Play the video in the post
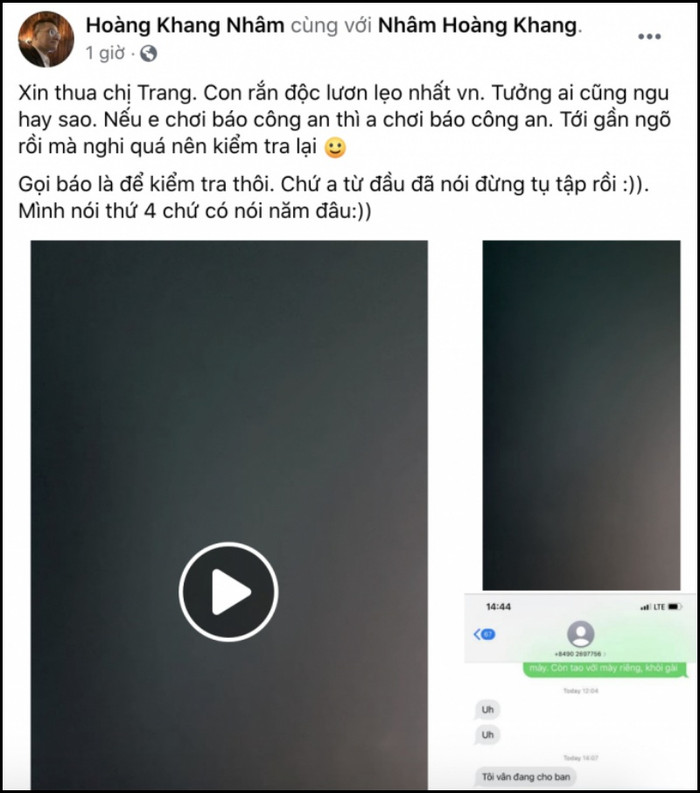The image size is (700, 793). tap(229, 592)
